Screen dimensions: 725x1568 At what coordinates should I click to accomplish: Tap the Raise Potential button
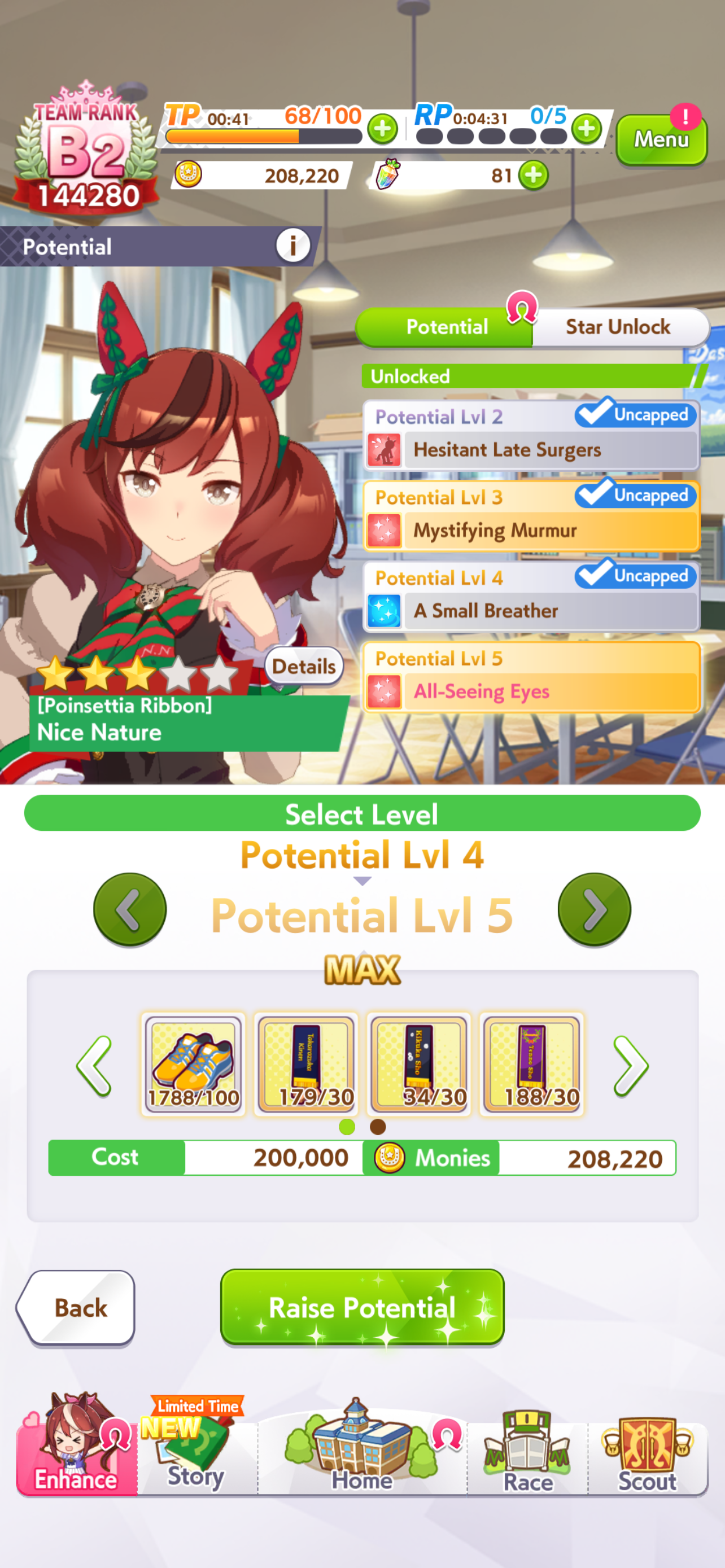tap(362, 1307)
